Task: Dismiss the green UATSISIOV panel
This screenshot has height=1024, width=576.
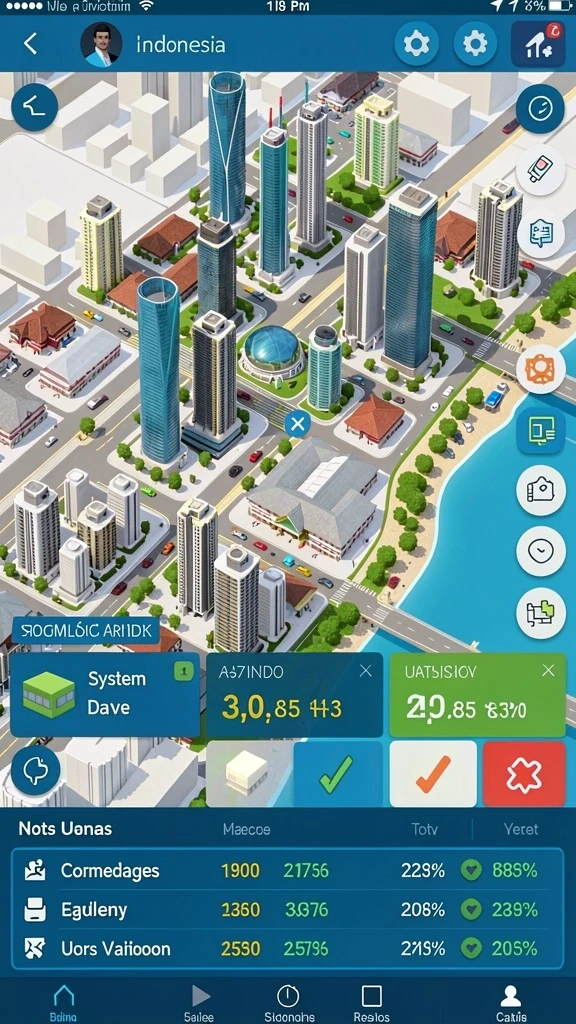Action: coord(548,671)
